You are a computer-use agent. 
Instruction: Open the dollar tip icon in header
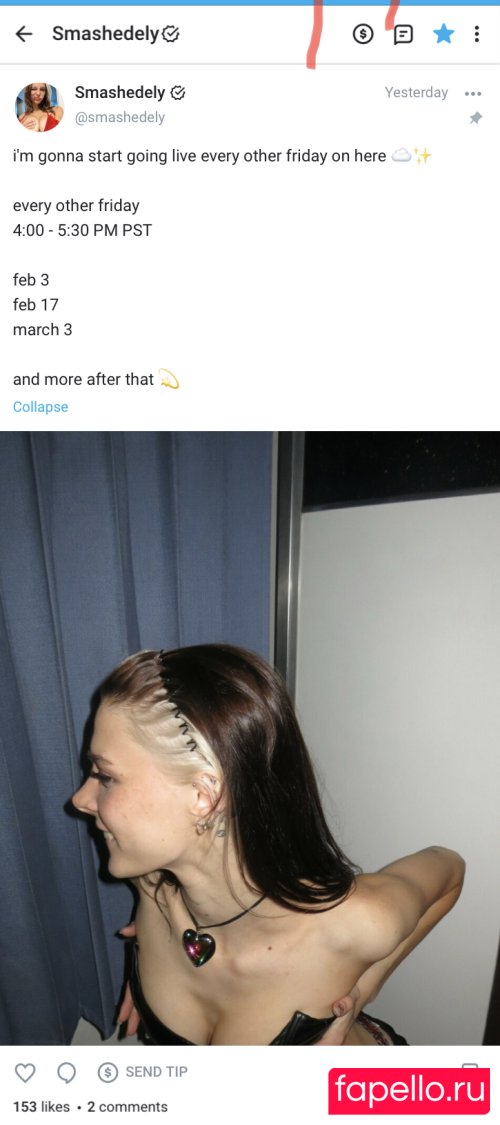[363, 34]
